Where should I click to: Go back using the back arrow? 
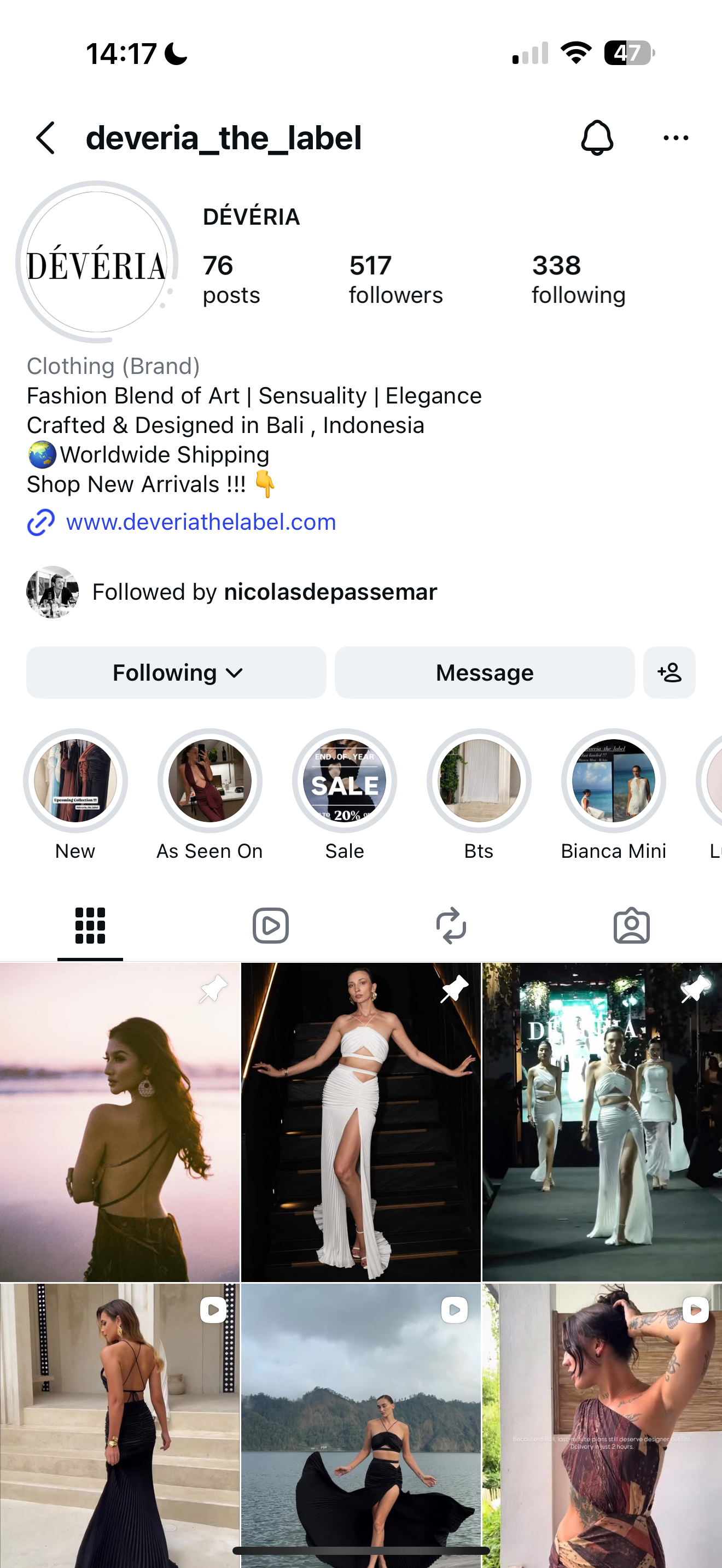pyautogui.click(x=46, y=138)
